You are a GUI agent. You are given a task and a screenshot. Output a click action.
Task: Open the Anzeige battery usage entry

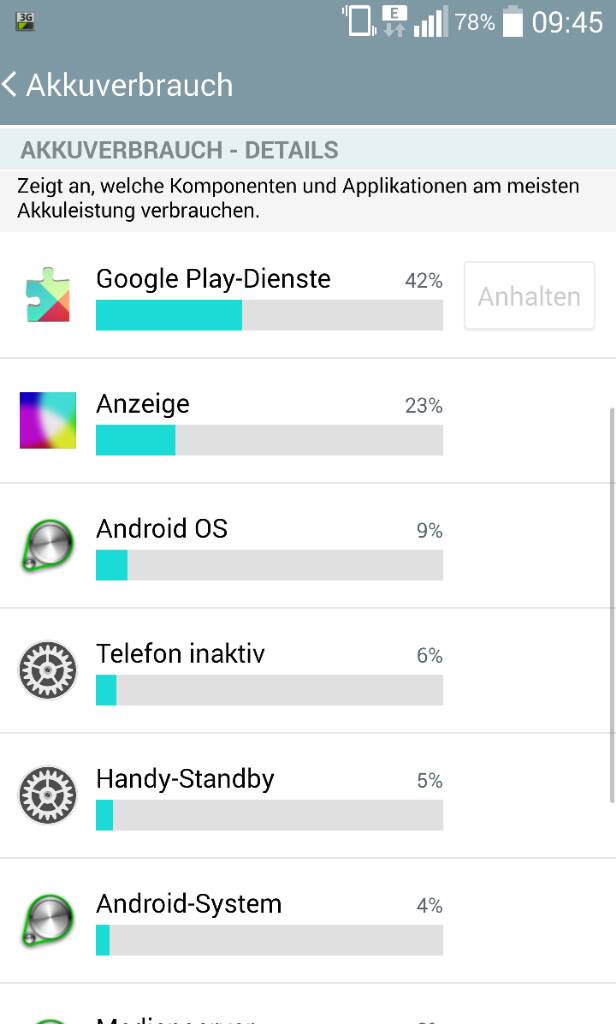click(308, 421)
